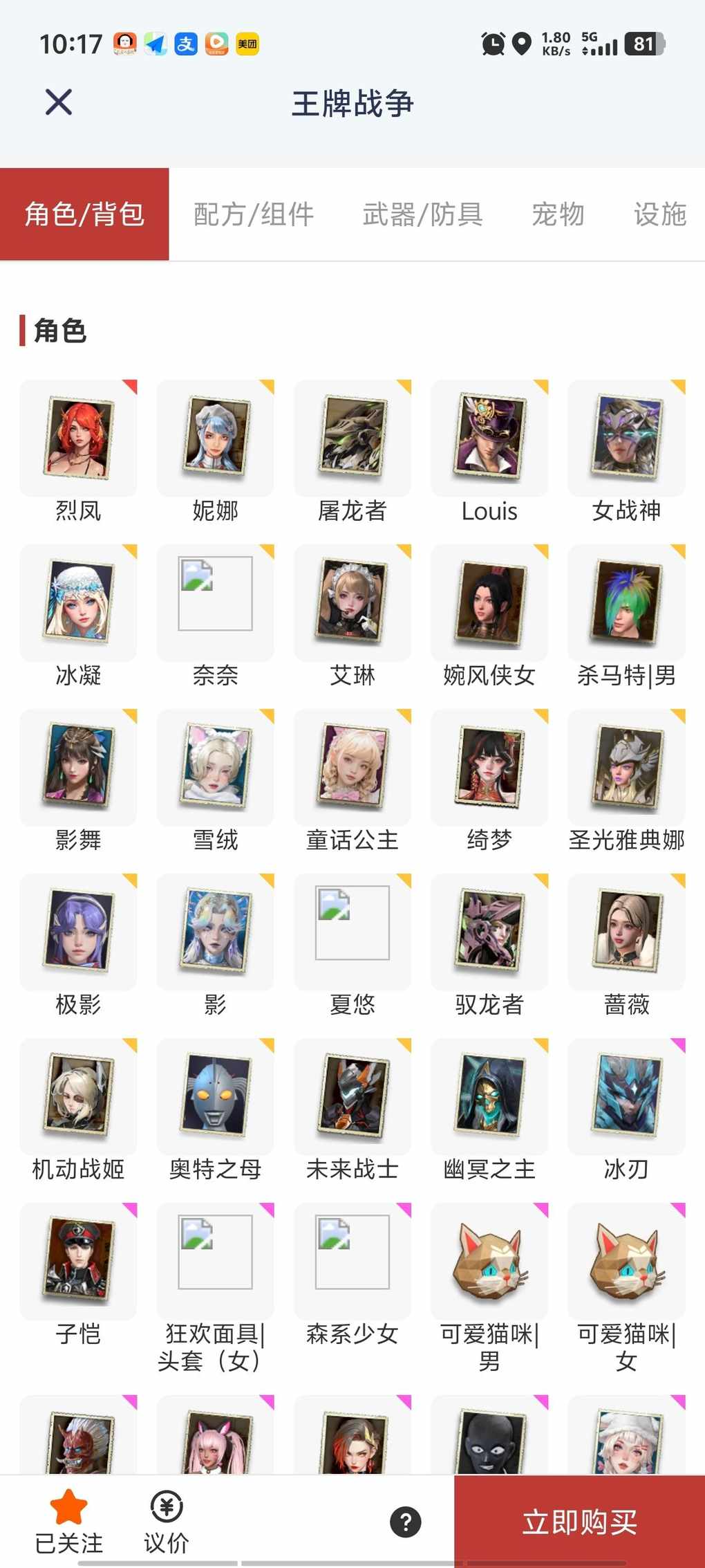
Task: Tap 议价 to negotiate price
Action: tap(167, 1521)
